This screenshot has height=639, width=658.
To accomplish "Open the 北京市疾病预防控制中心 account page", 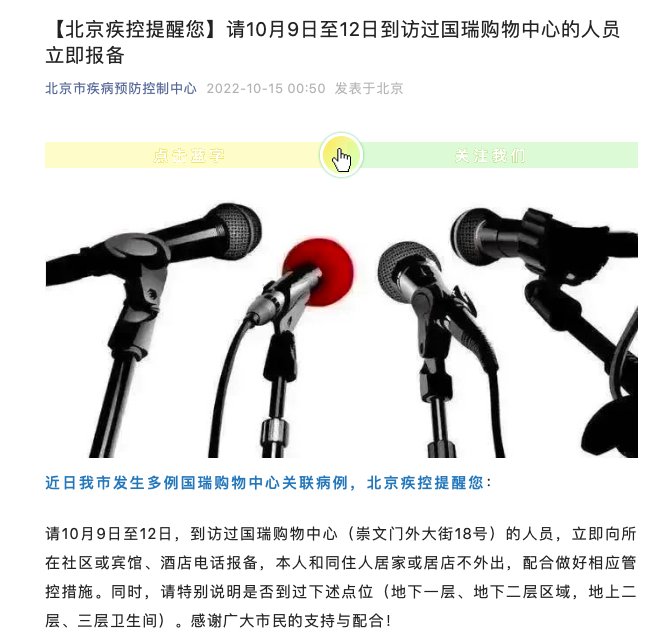I will (x=121, y=88).
